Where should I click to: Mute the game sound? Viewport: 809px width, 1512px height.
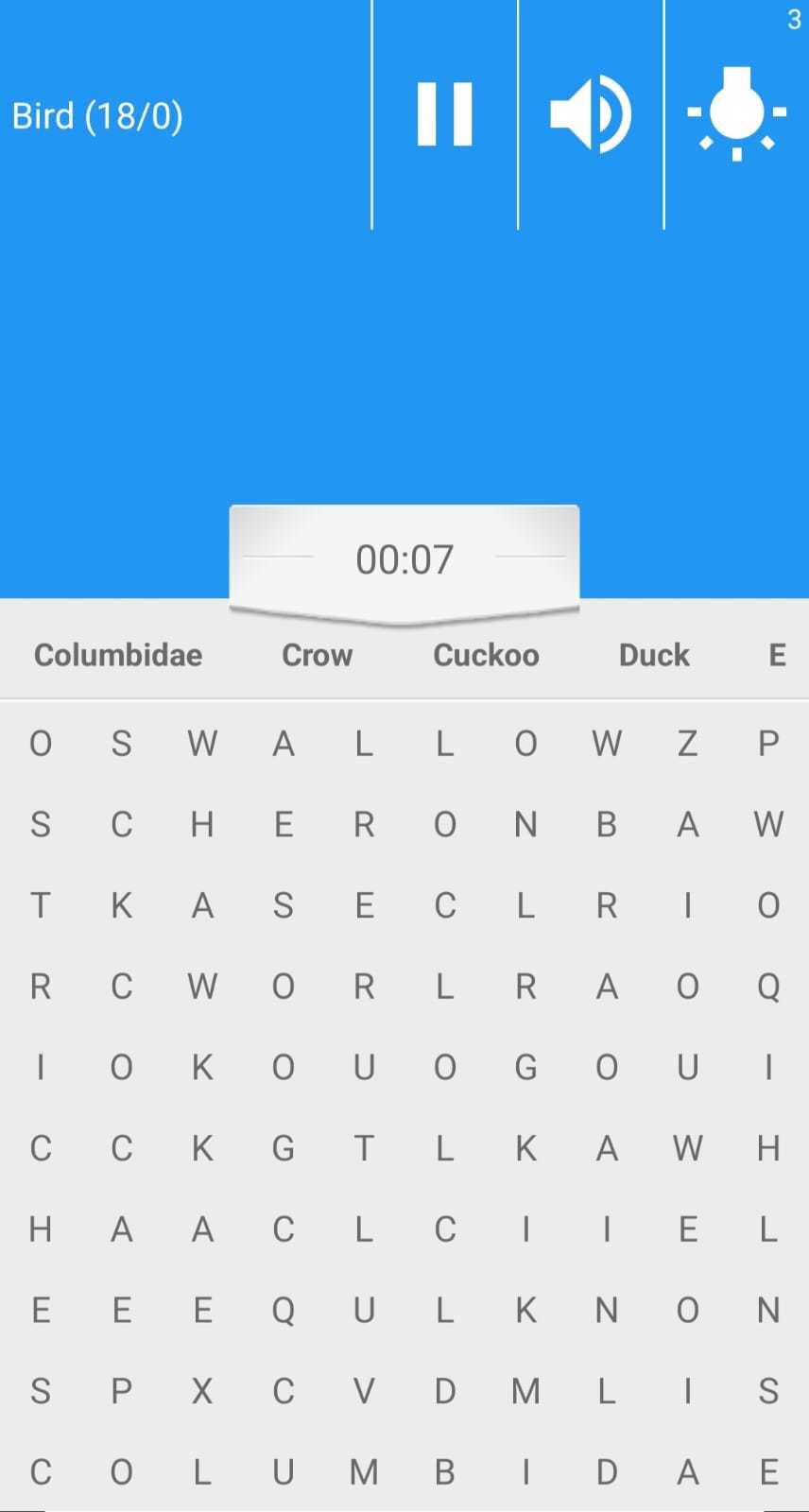coord(591,114)
